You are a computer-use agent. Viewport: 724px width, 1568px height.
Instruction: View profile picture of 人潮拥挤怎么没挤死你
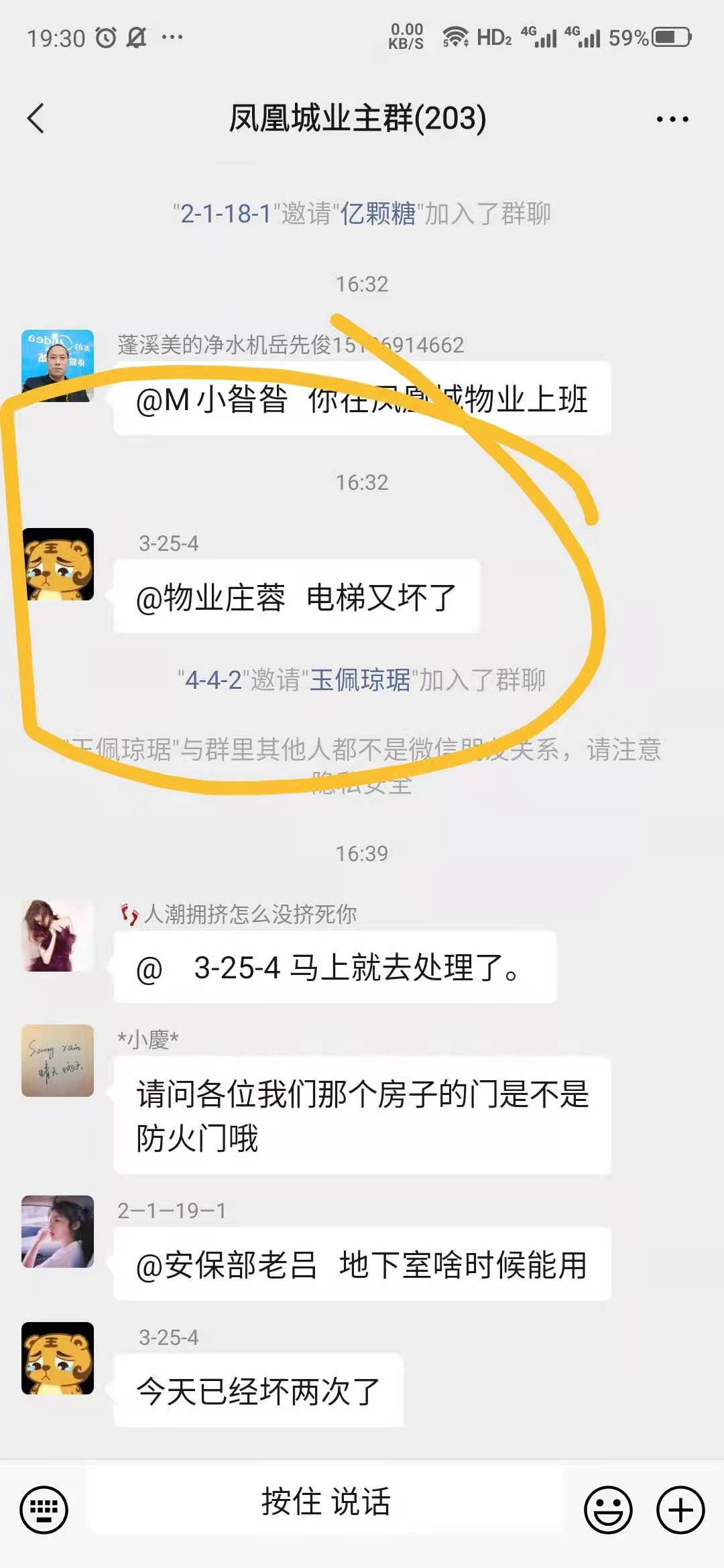58,935
